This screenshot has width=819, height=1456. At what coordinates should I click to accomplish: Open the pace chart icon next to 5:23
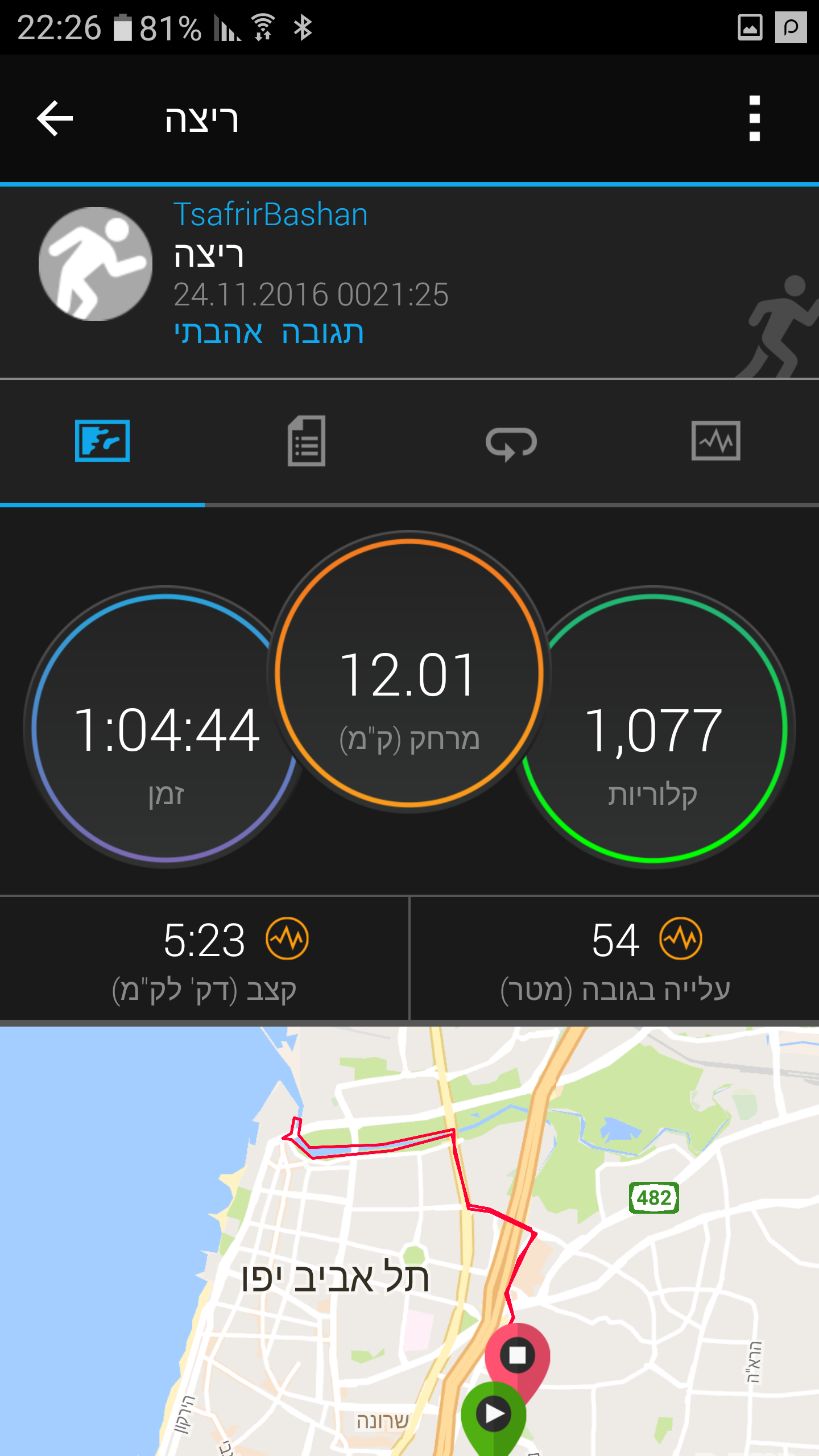tap(287, 938)
